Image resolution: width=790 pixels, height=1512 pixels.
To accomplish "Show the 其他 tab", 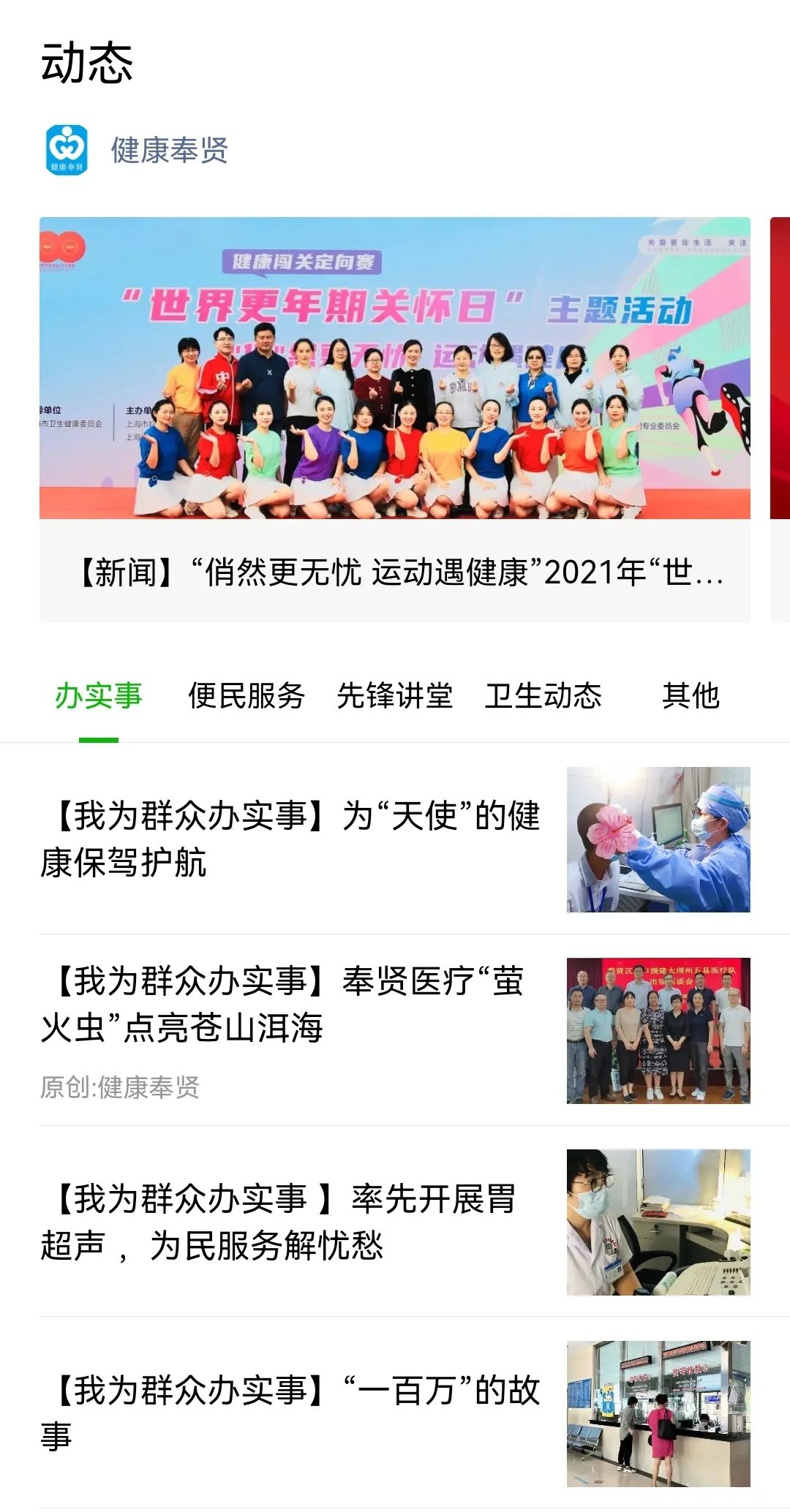I will click(x=691, y=695).
